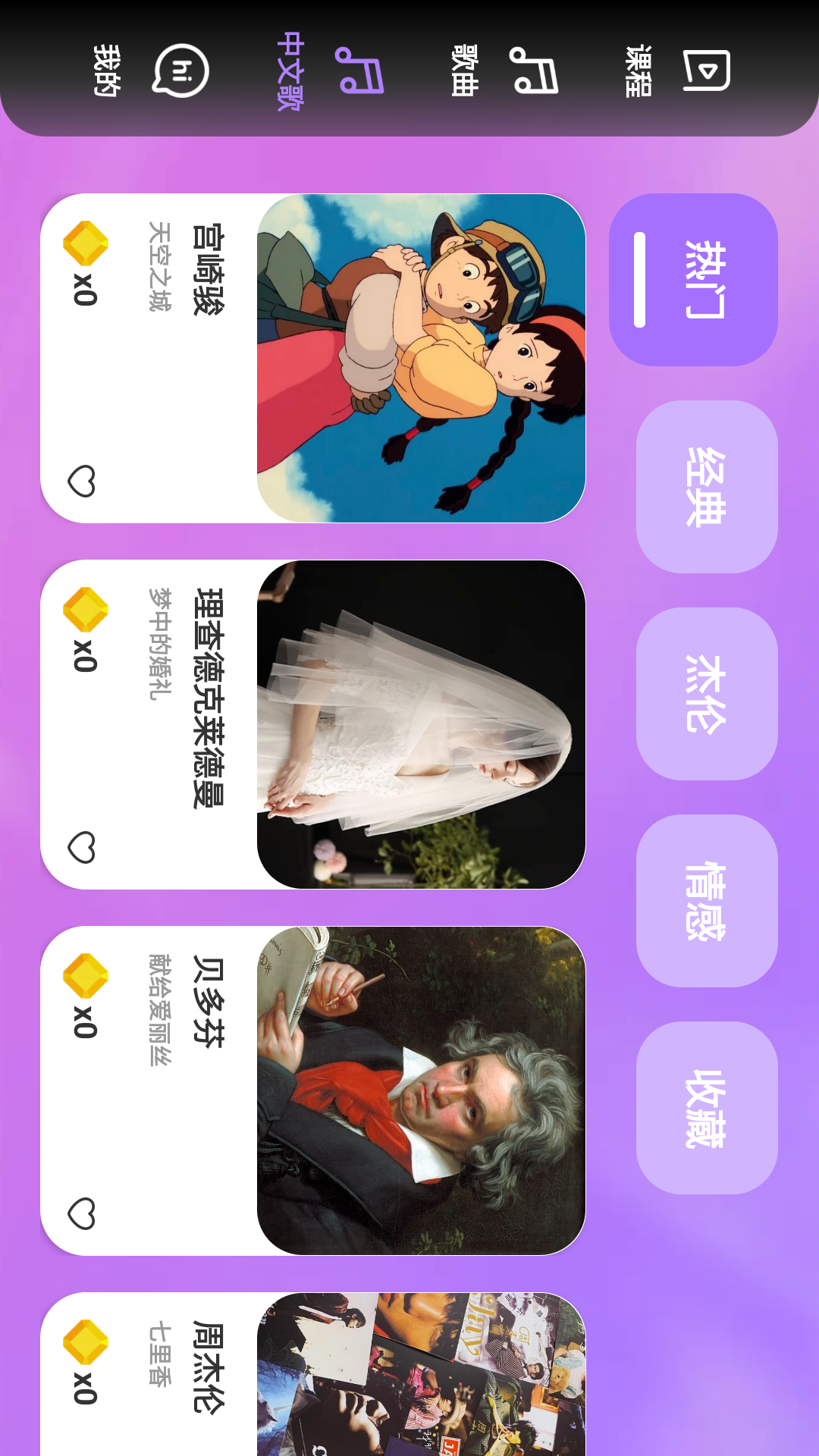The width and height of the screenshot is (819, 1456).
Task: Open the 情感 category tab
Action: [707, 899]
